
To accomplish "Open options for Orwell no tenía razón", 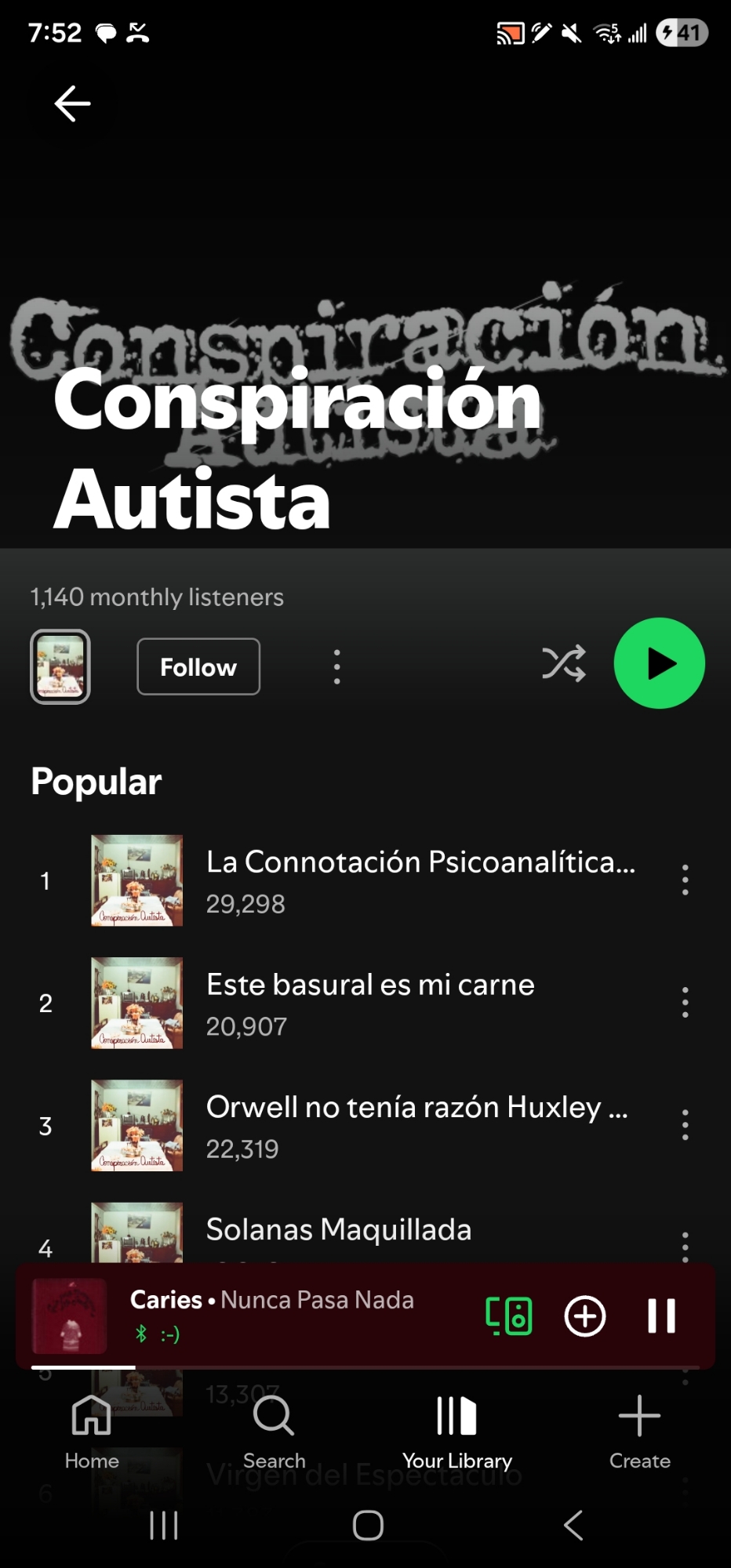I will (x=685, y=1124).
